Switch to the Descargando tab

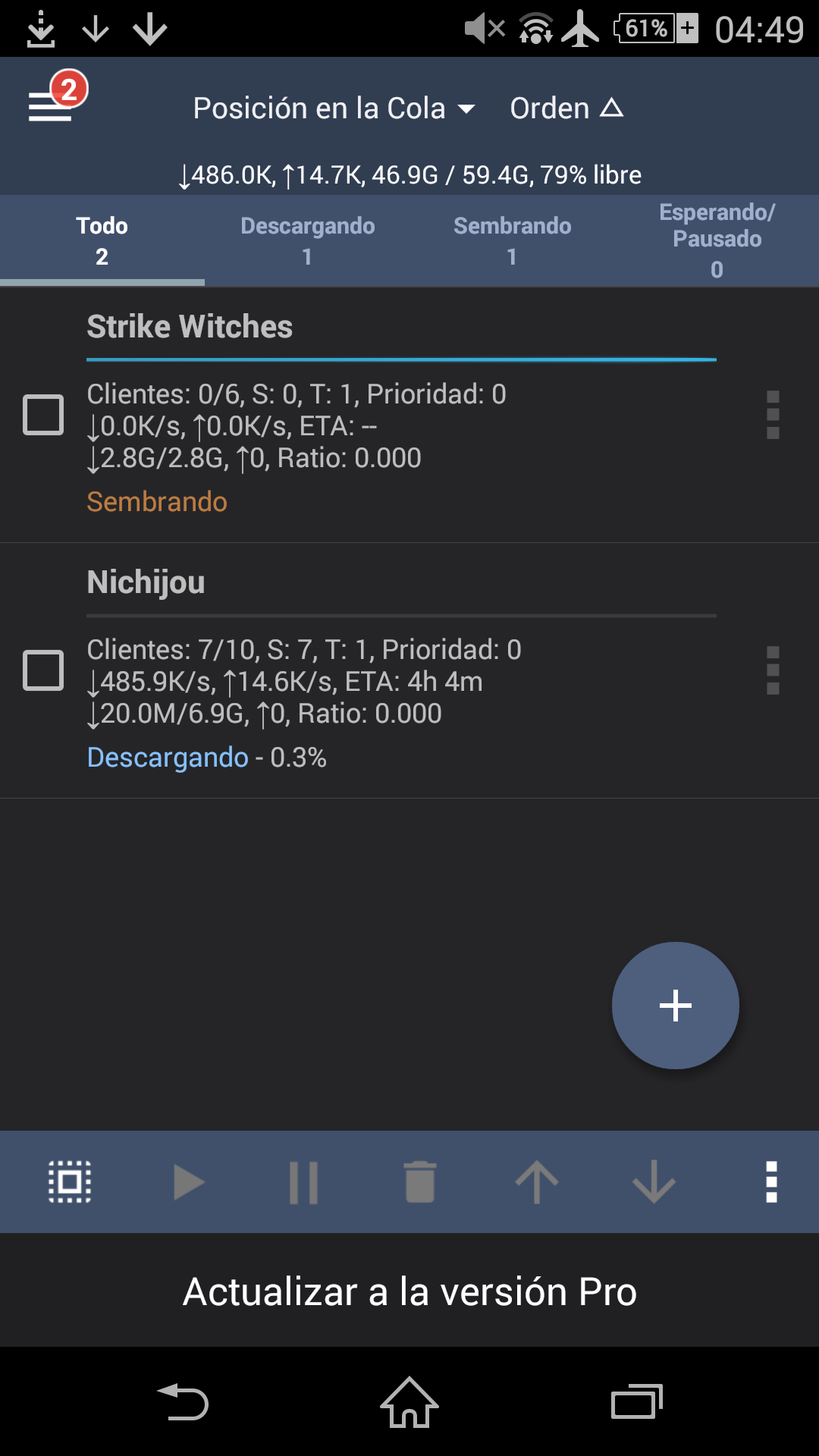coord(307,240)
